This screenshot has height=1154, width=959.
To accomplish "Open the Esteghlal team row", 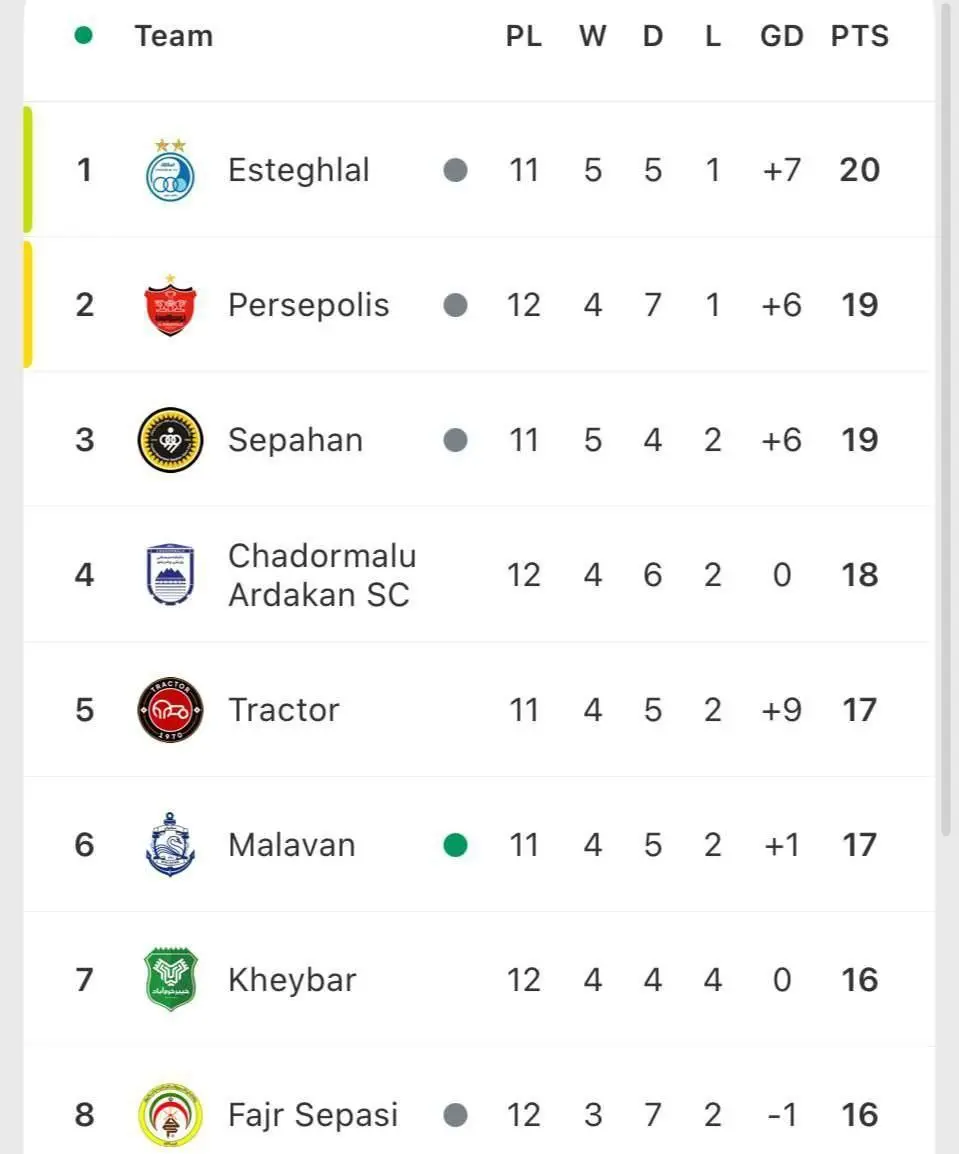I will coord(298,170).
